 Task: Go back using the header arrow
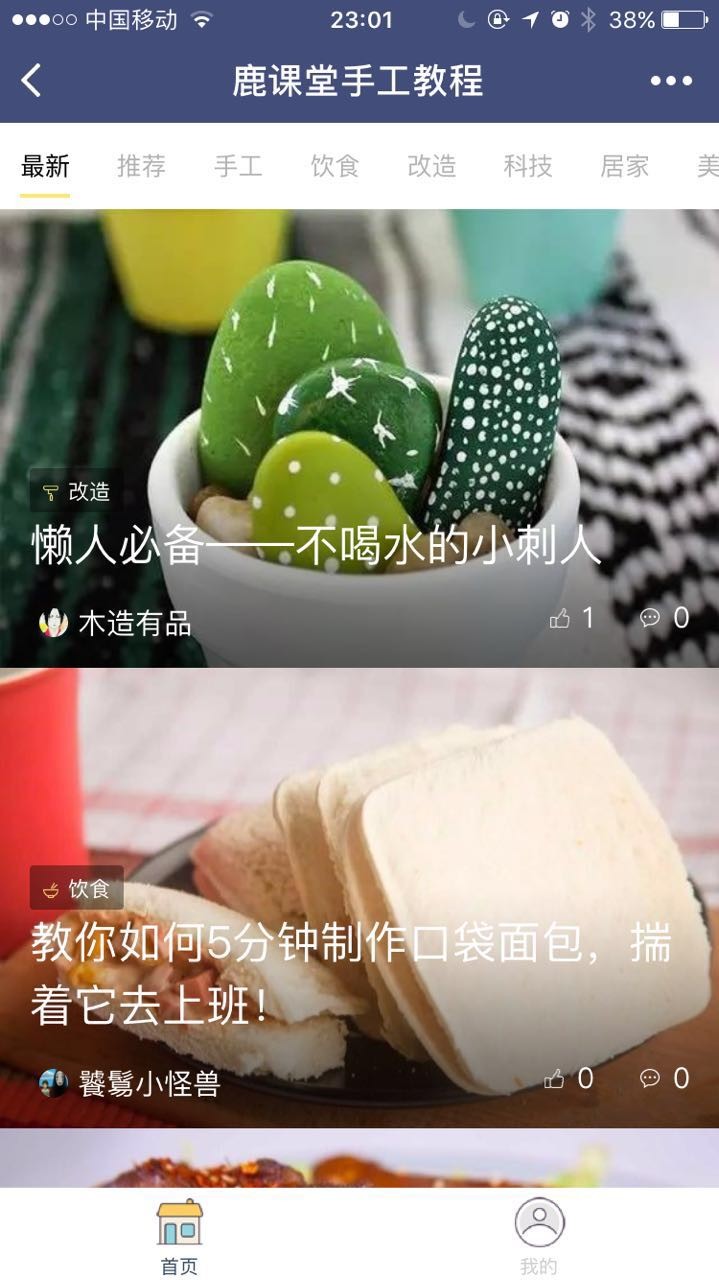point(32,81)
